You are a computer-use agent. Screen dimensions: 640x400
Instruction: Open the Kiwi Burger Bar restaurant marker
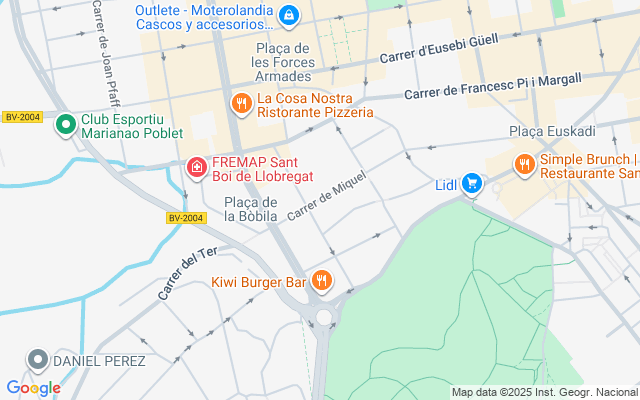point(321,281)
